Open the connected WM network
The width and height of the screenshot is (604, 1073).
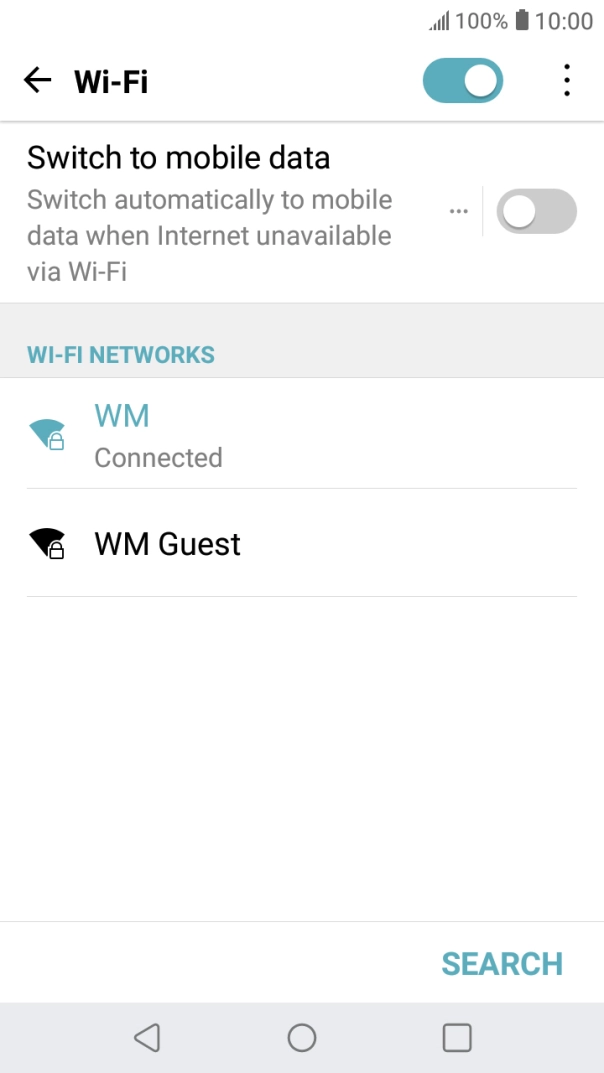point(300,434)
